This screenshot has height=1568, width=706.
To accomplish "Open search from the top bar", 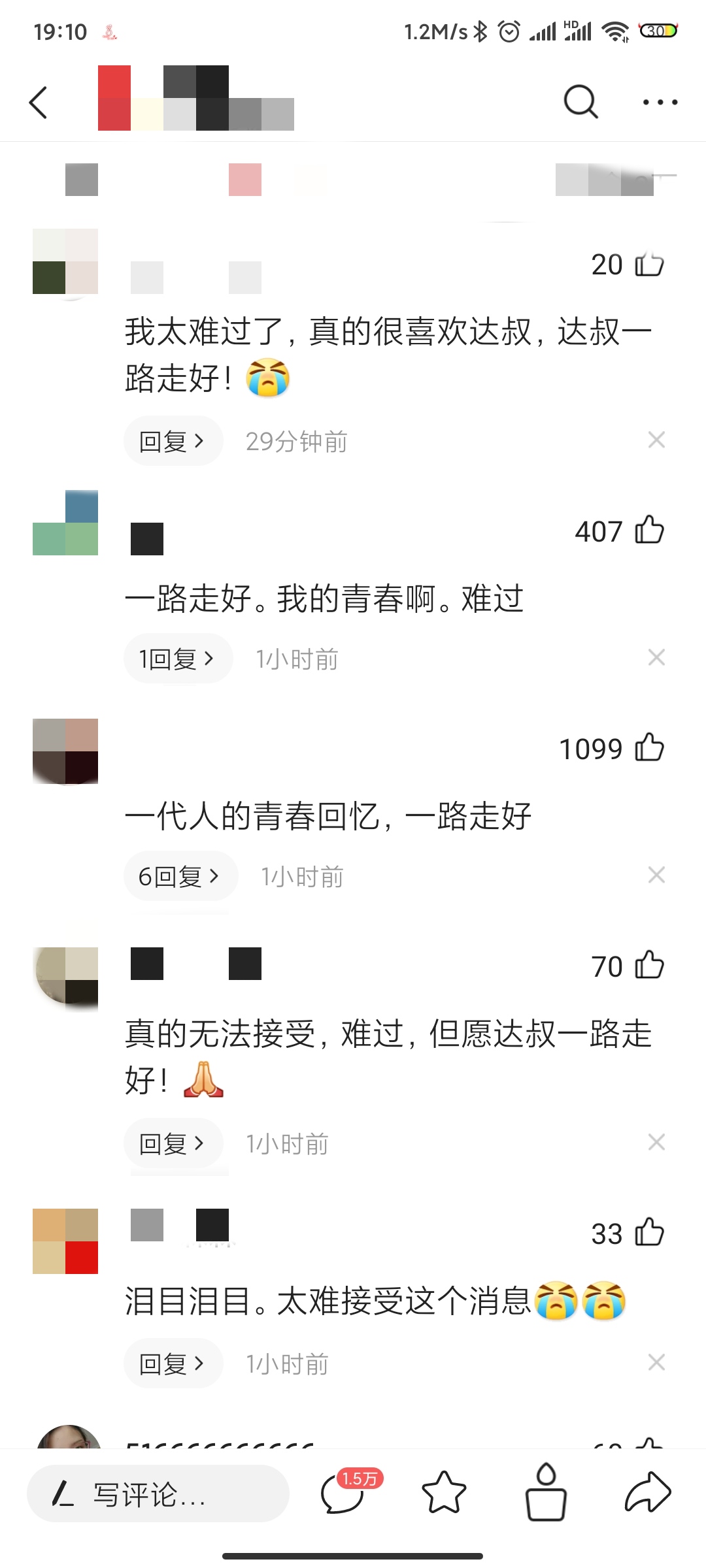I will coord(580,101).
